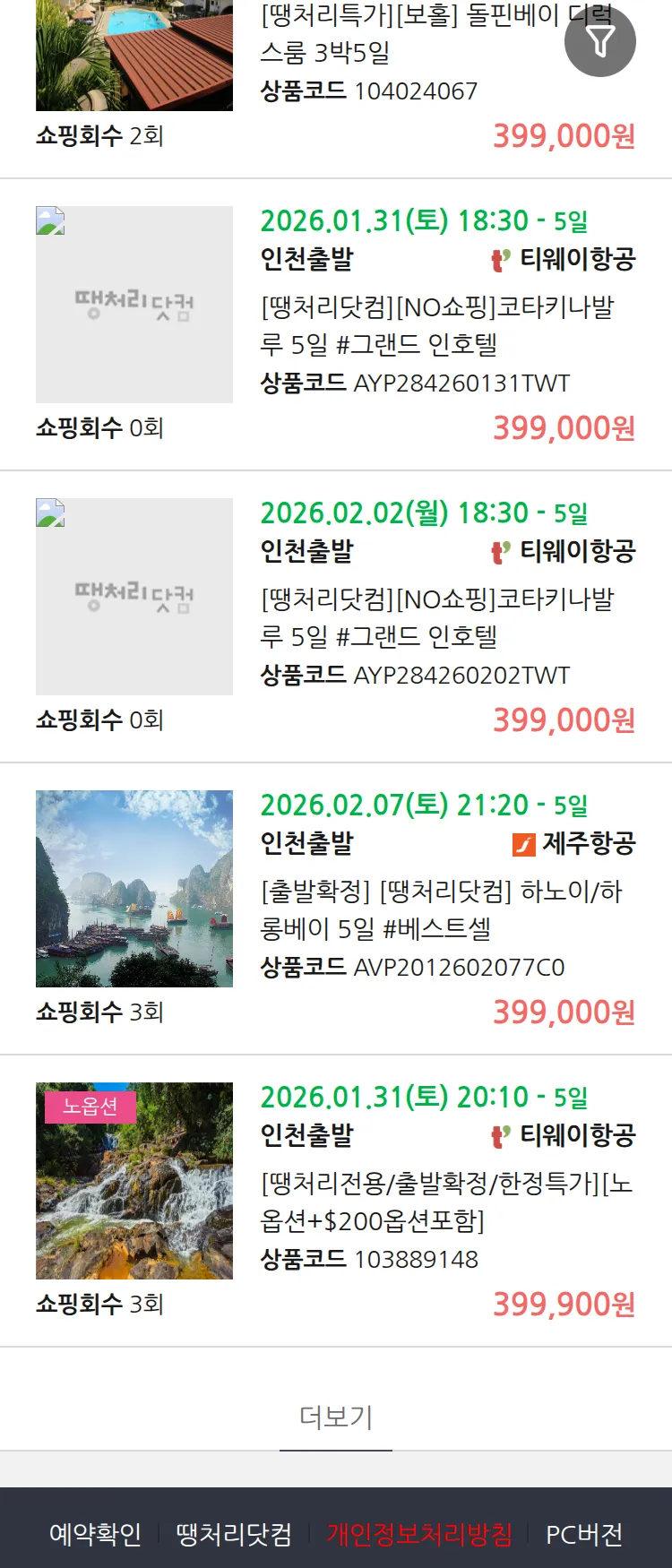Open the 노옵션 package priced 399,900원
This screenshot has height=1568, width=672.
point(445,1202)
